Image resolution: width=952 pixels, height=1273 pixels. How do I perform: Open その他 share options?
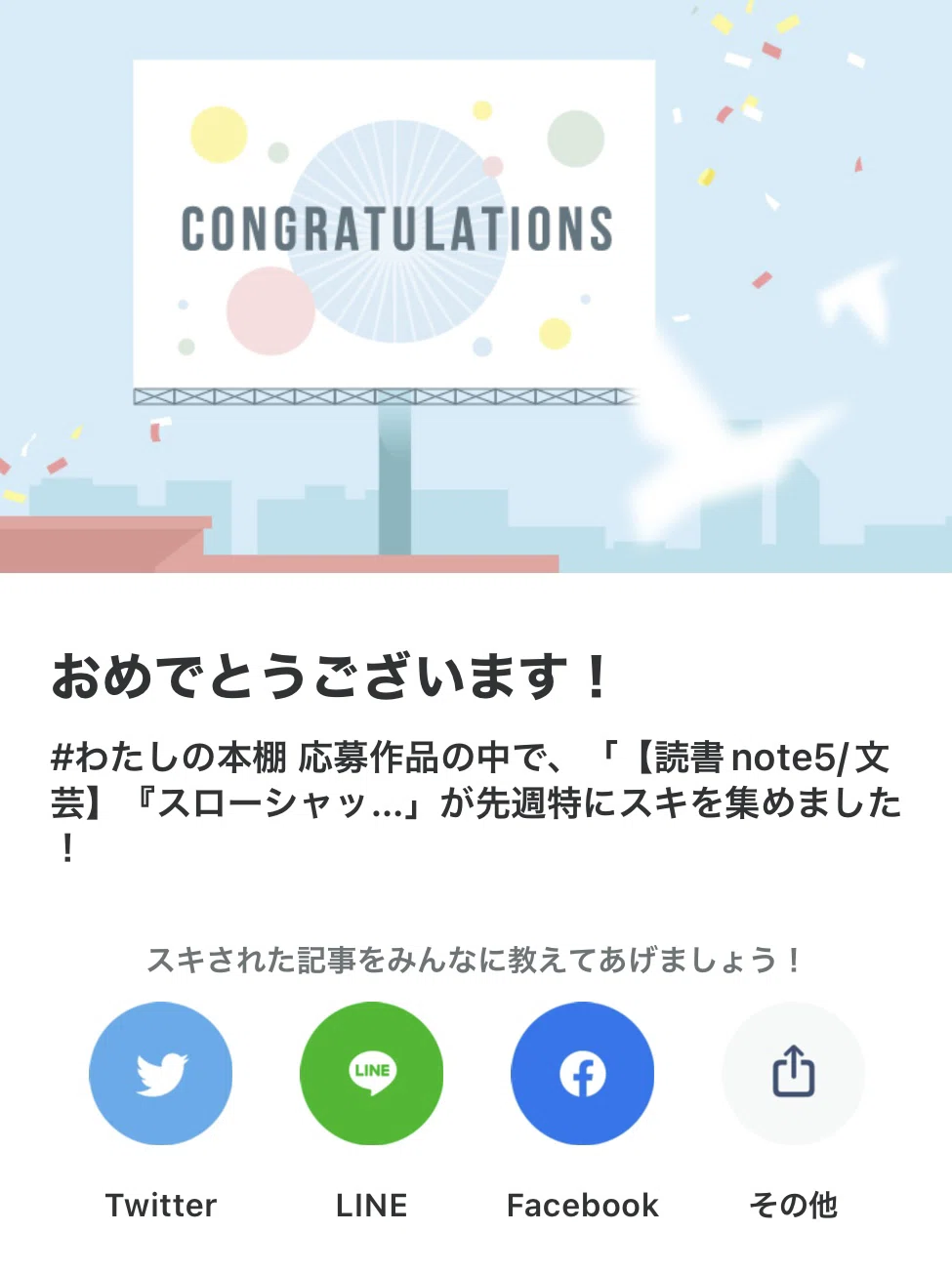[x=794, y=1073]
